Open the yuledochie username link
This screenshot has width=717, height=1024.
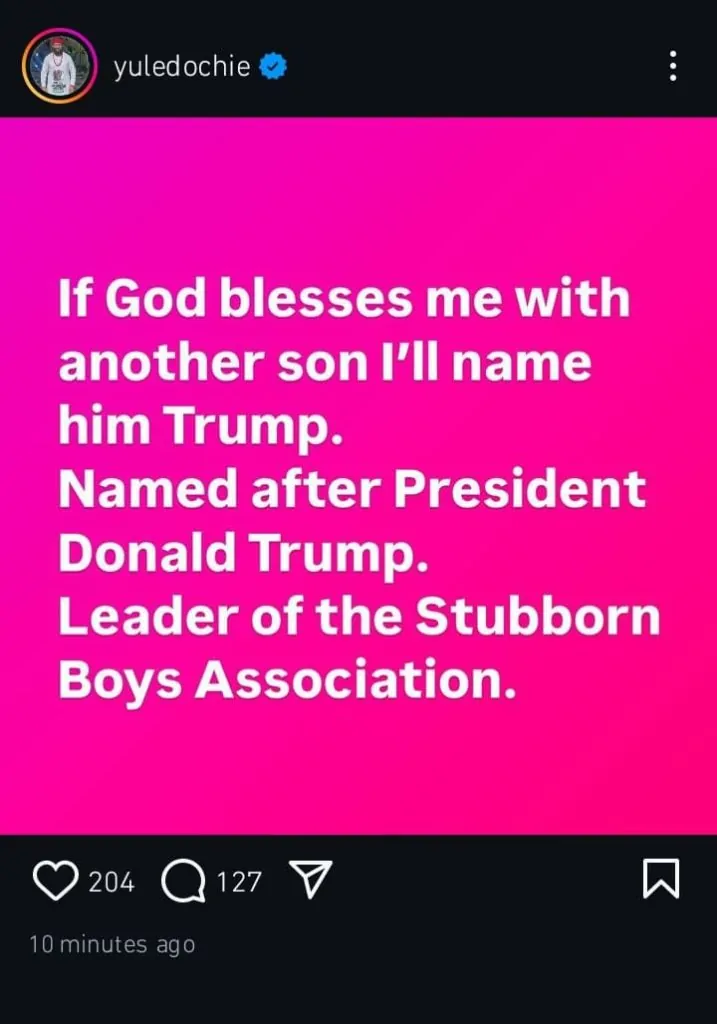(180, 68)
